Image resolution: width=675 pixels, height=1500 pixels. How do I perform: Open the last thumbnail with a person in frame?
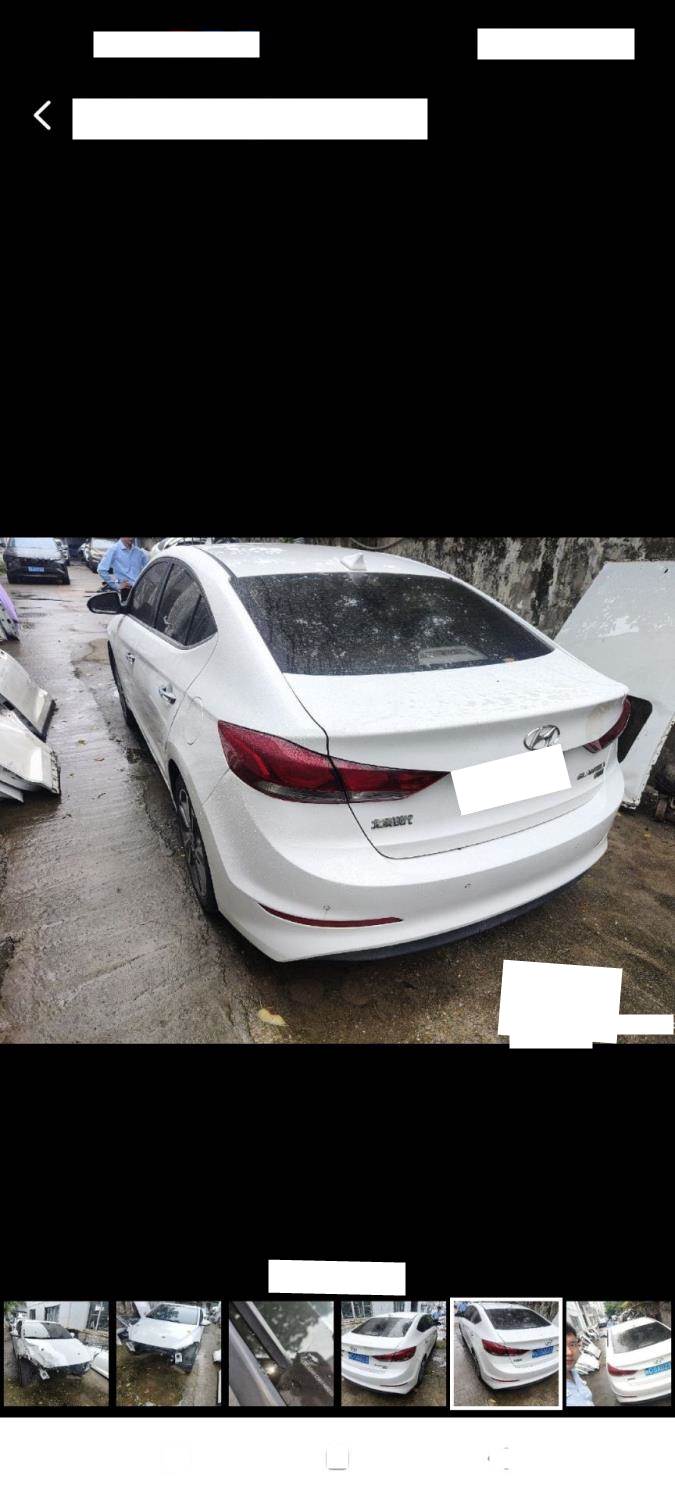tap(618, 1354)
